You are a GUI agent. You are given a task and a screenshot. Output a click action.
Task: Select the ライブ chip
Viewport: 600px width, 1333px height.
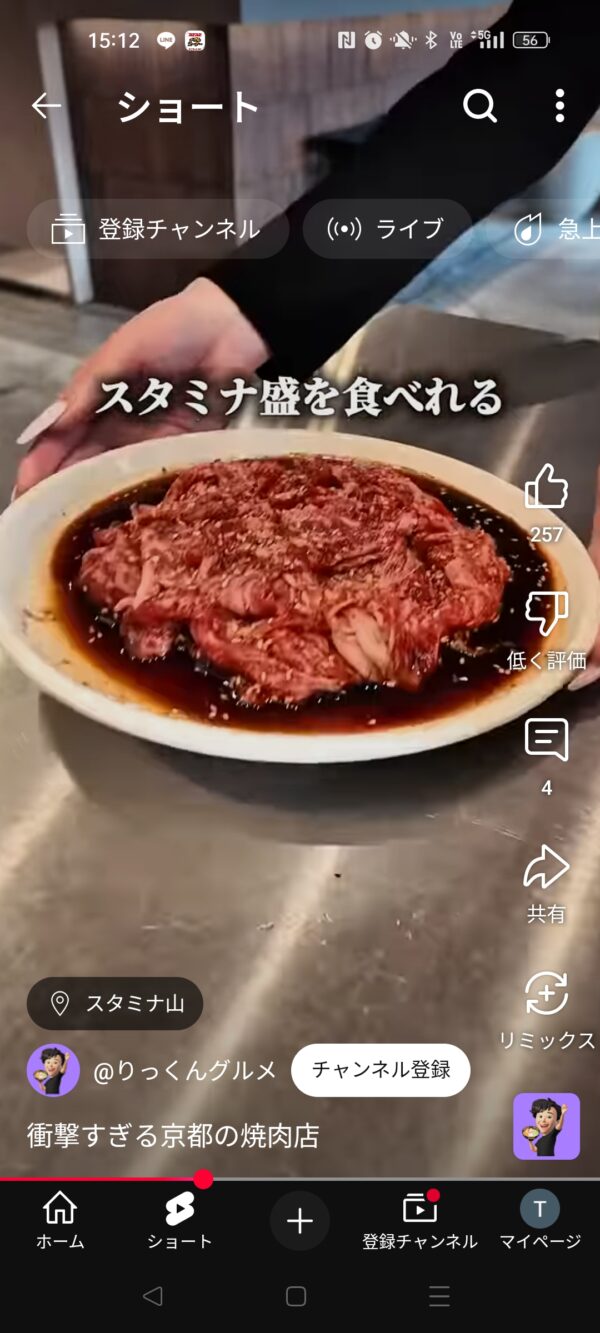tap(387, 229)
